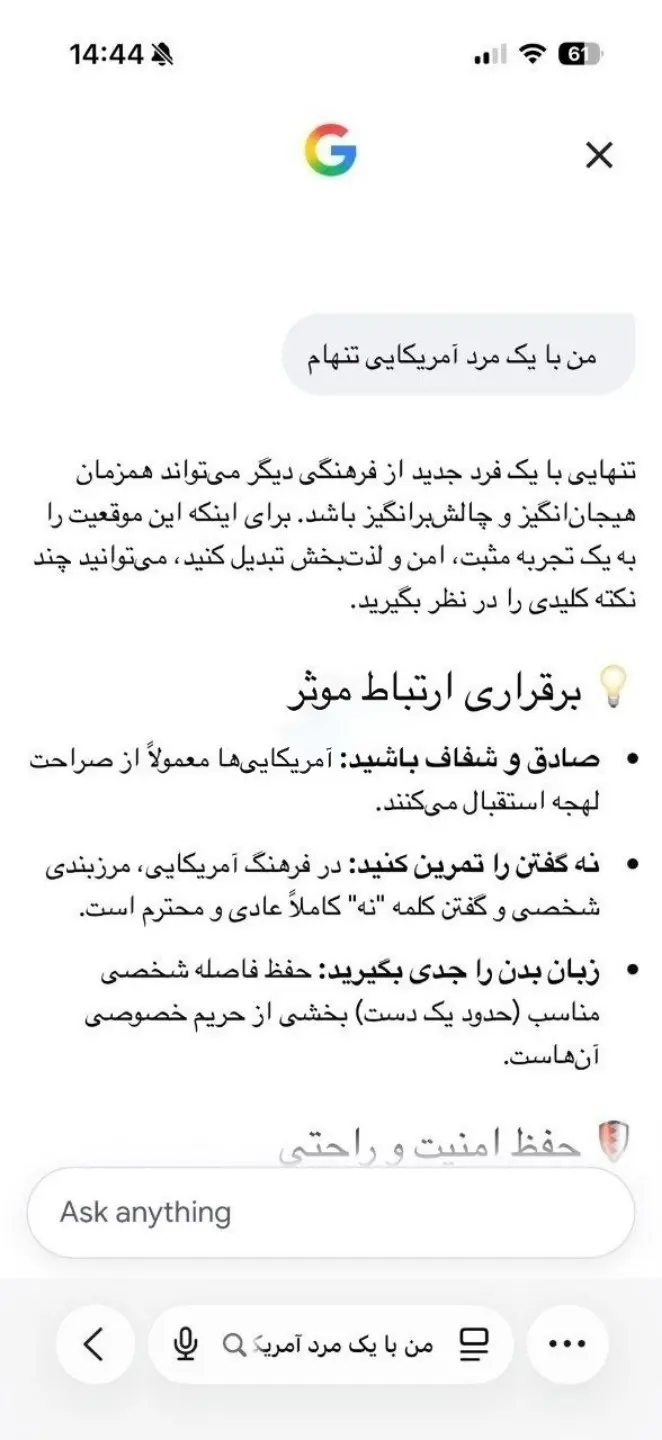The image size is (662, 1440).
Task: Open the more options menu
Action: pyautogui.click(x=568, y=1345)
